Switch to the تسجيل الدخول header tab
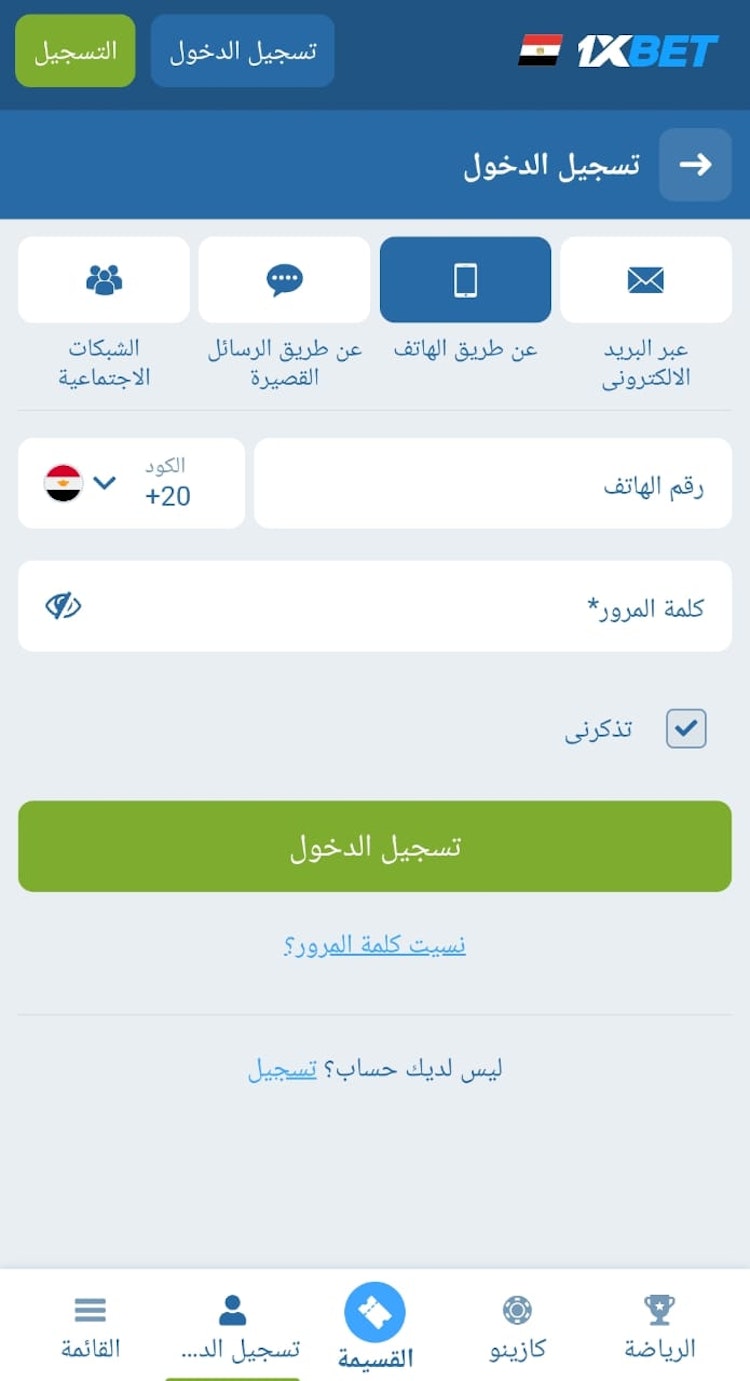Screen dimensions: 750x1381 (x=242, y=48)
